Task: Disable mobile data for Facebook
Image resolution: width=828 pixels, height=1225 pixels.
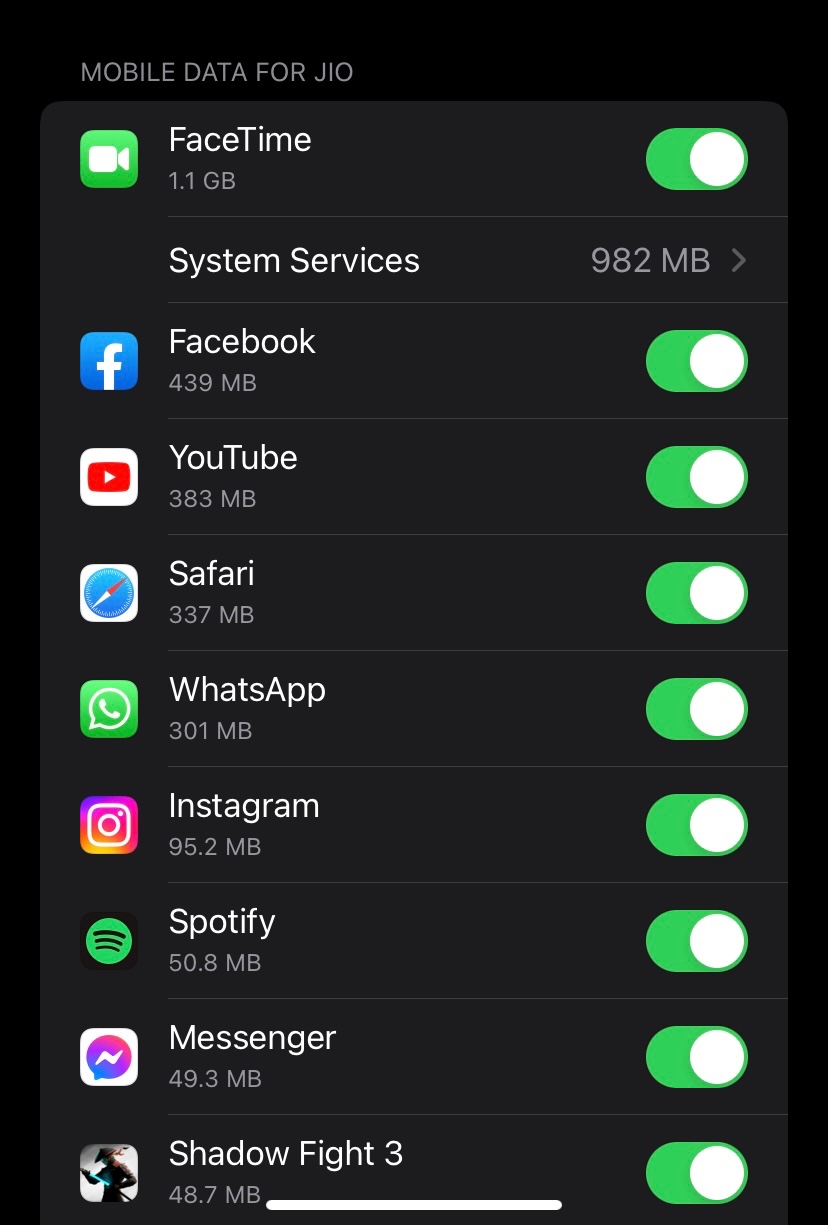Action: click(x=696, y=361)
